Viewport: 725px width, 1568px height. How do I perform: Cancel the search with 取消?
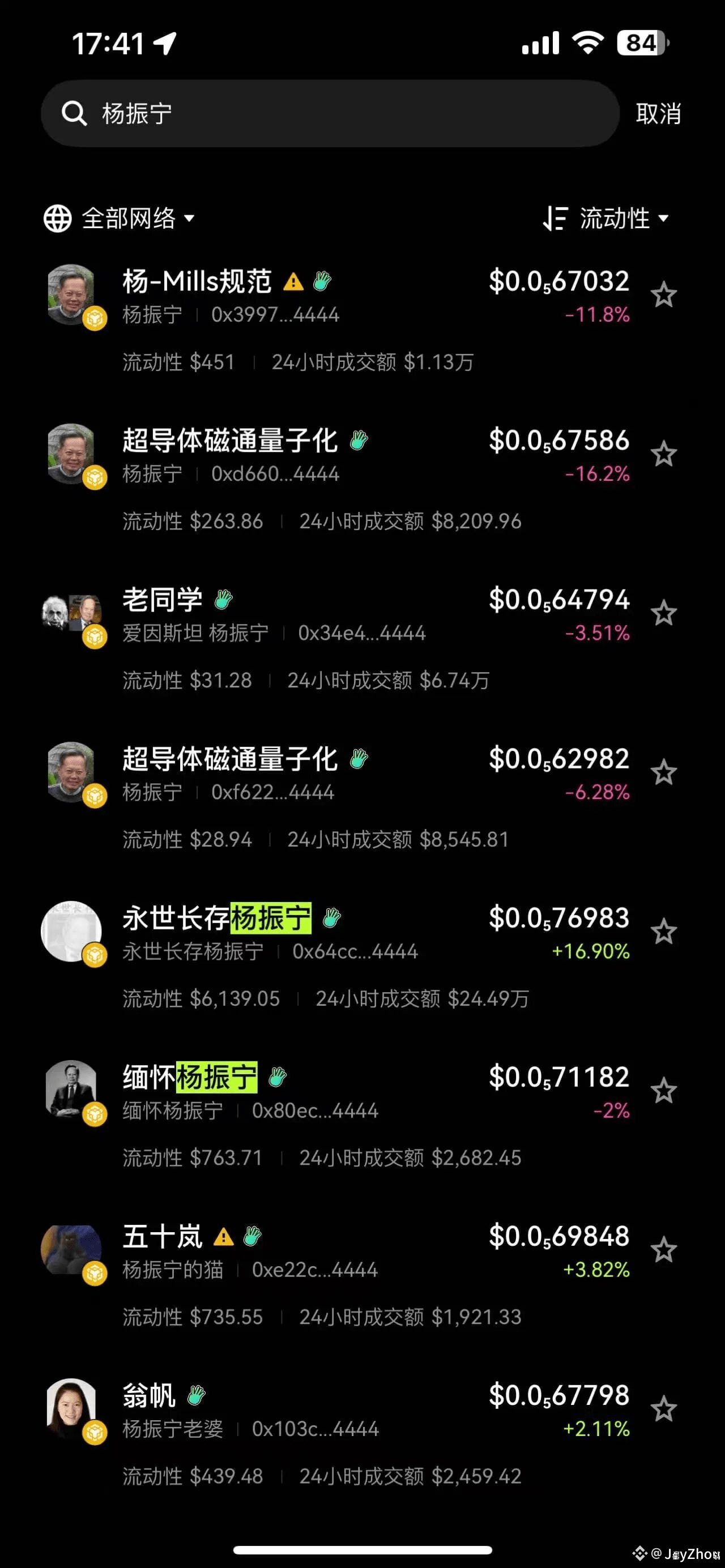tap(658, 114)
